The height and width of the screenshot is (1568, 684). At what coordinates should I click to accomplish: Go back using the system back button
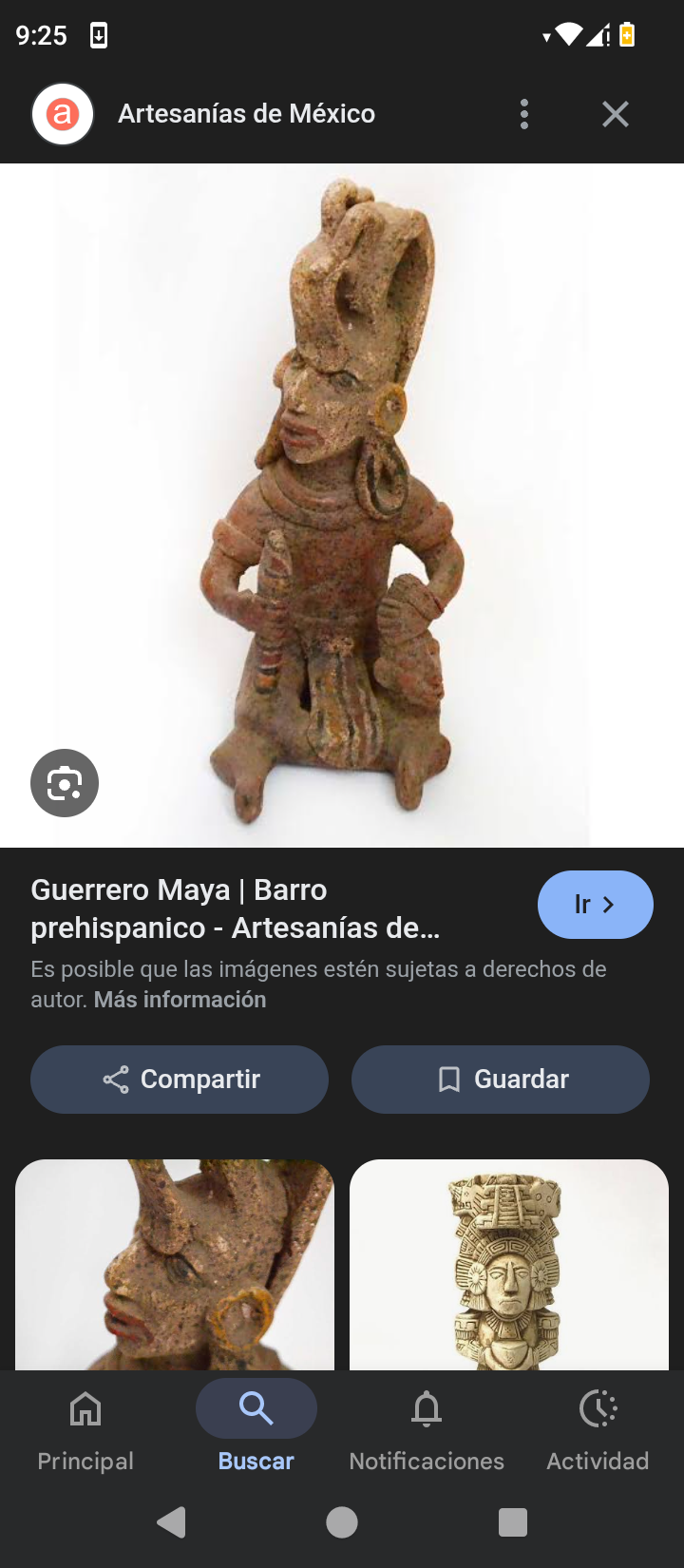[171, 1522]
